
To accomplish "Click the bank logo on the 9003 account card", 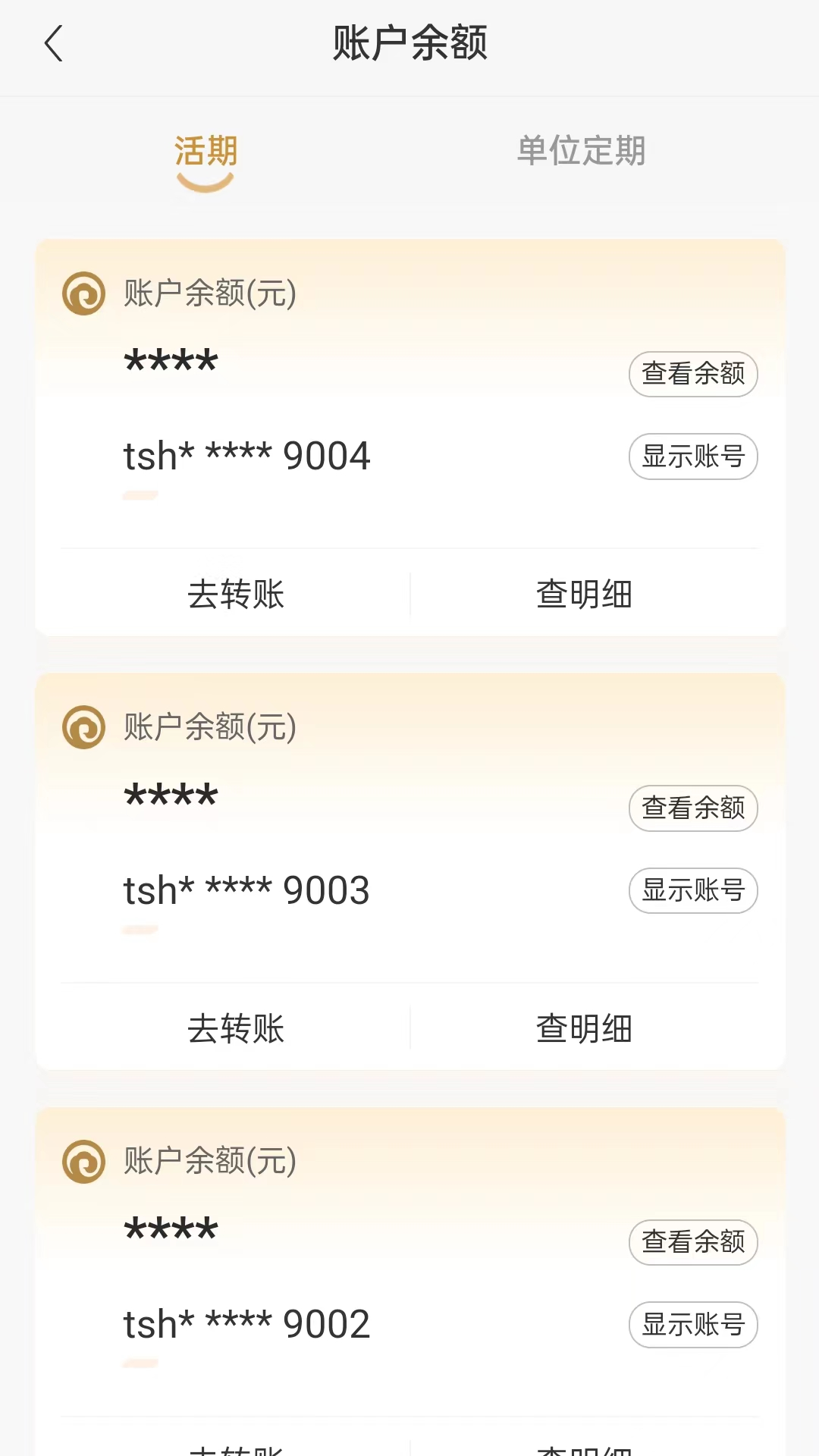I will (85, 726).
